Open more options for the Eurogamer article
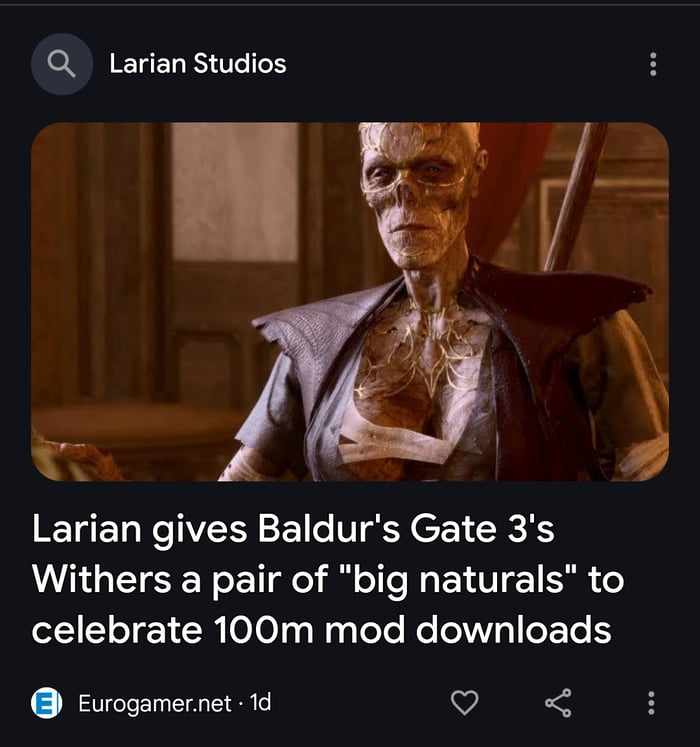700x747 pixels. tap(651, 703)
